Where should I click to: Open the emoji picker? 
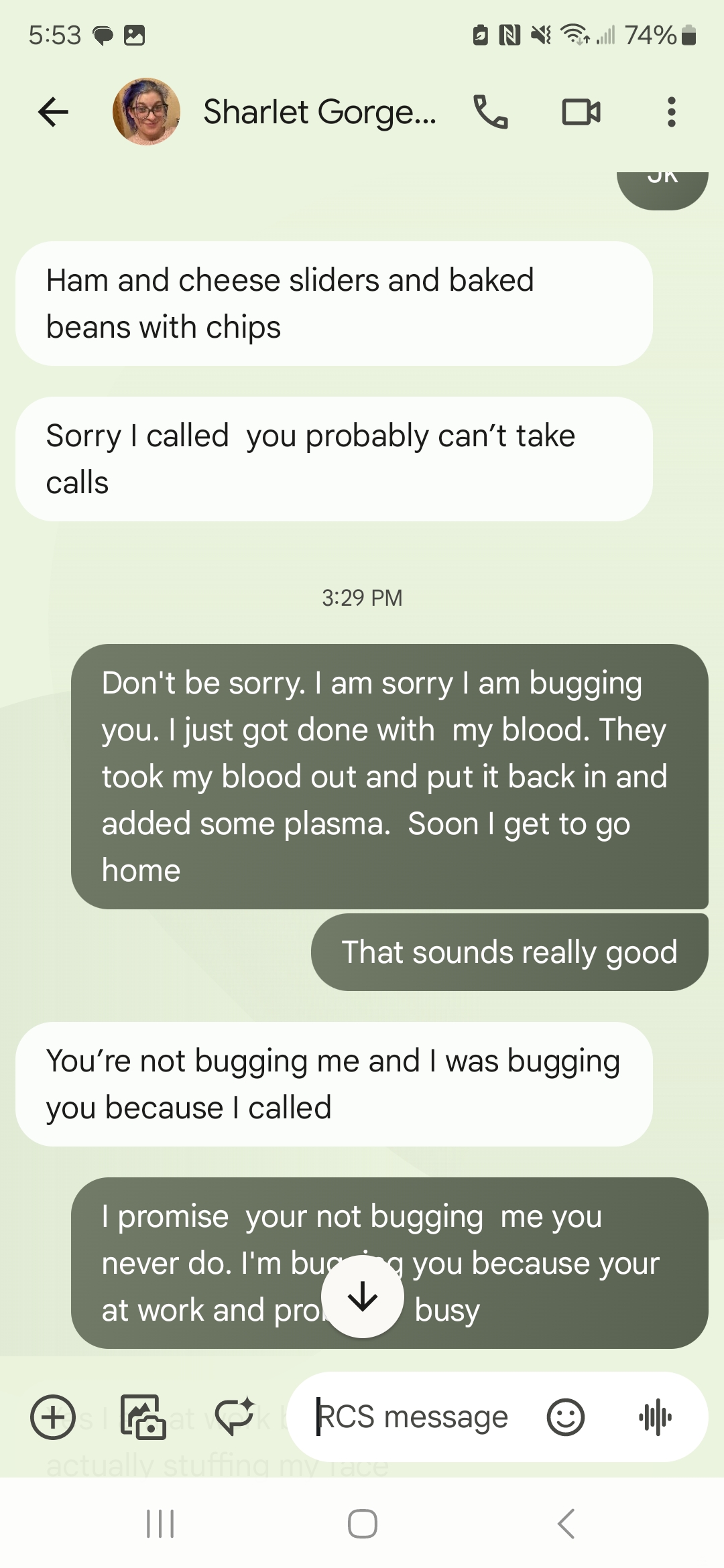click(x=566, y=1417)
